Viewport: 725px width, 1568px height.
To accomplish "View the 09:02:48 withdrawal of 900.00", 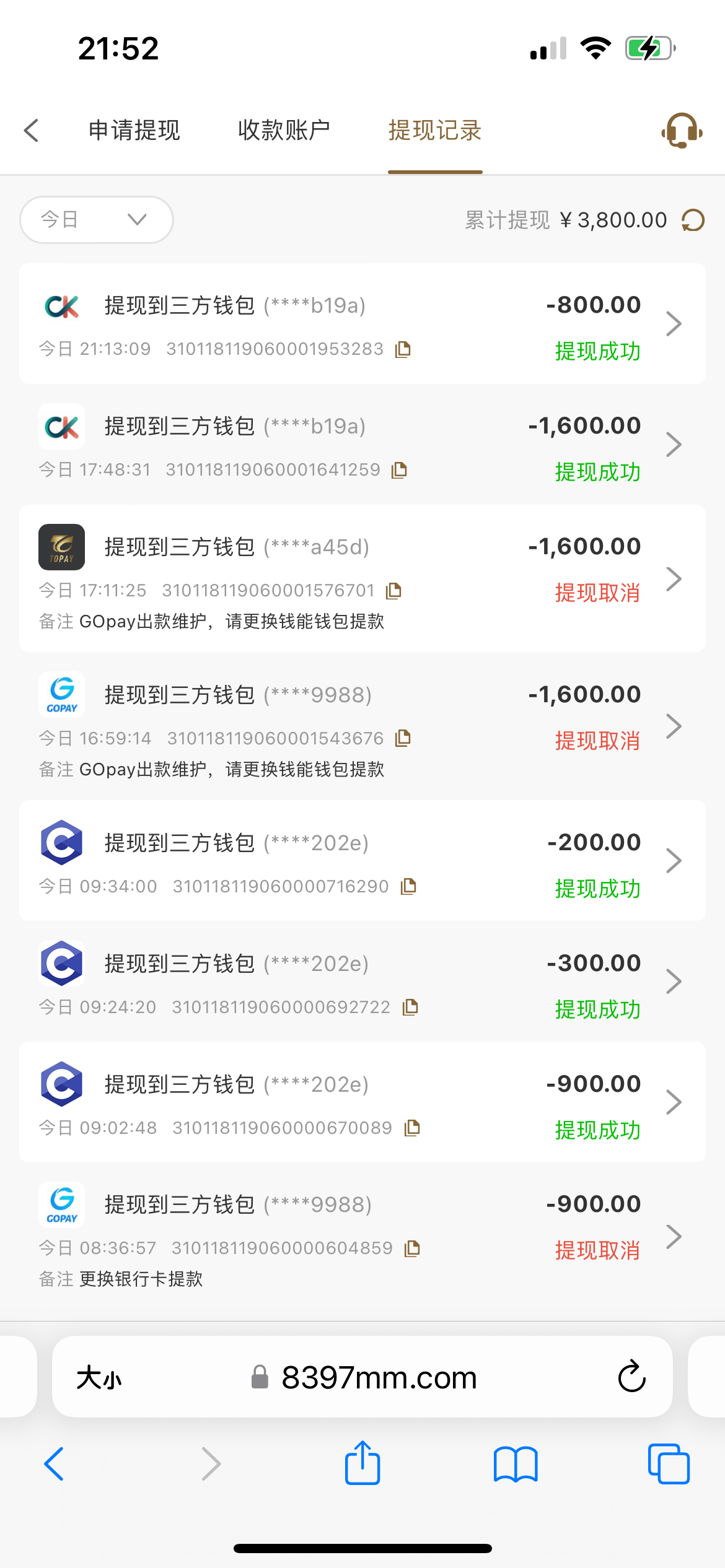I will (362, 1102).
